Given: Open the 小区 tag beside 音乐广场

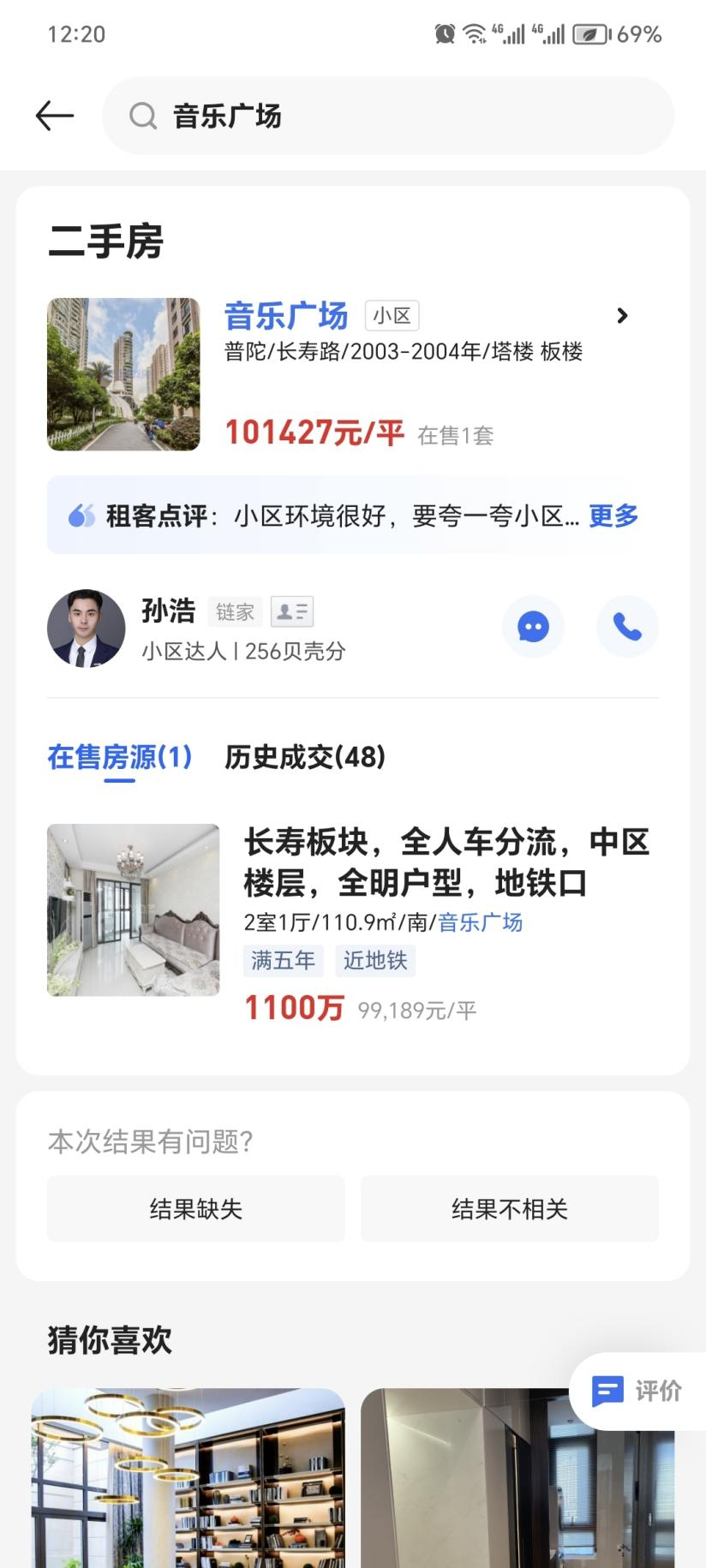Looking at the screenshot, I should (391, 315).
